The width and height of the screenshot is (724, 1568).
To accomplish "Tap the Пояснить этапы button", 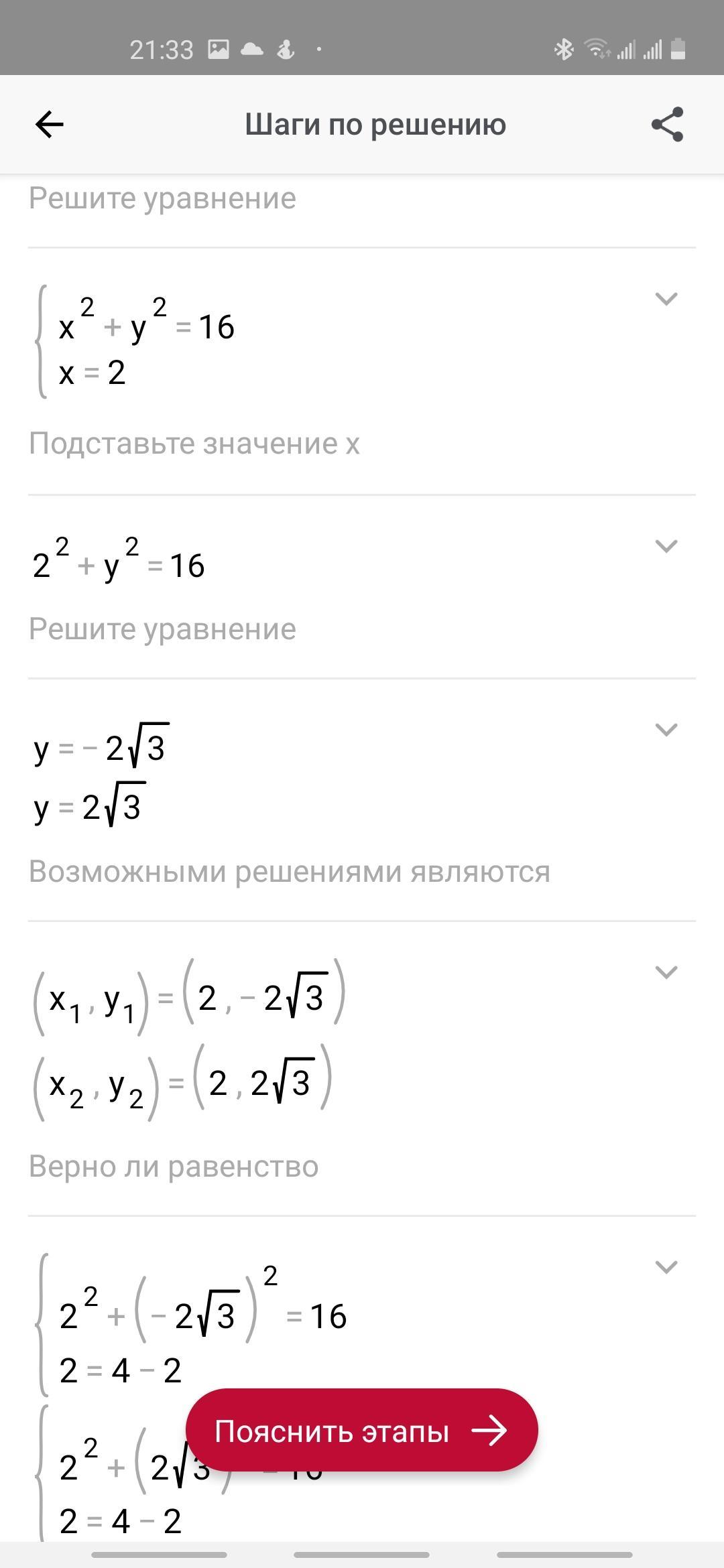I will [x=362, y=1431].
